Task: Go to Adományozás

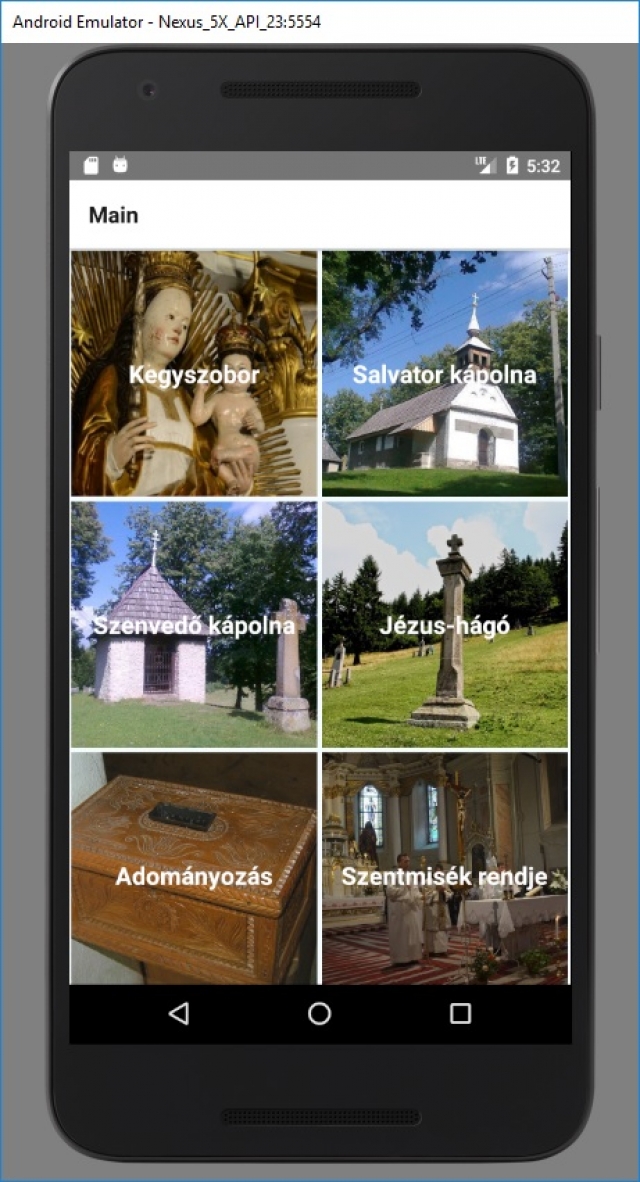Action: pyautogui.click(x=194, y=868)
